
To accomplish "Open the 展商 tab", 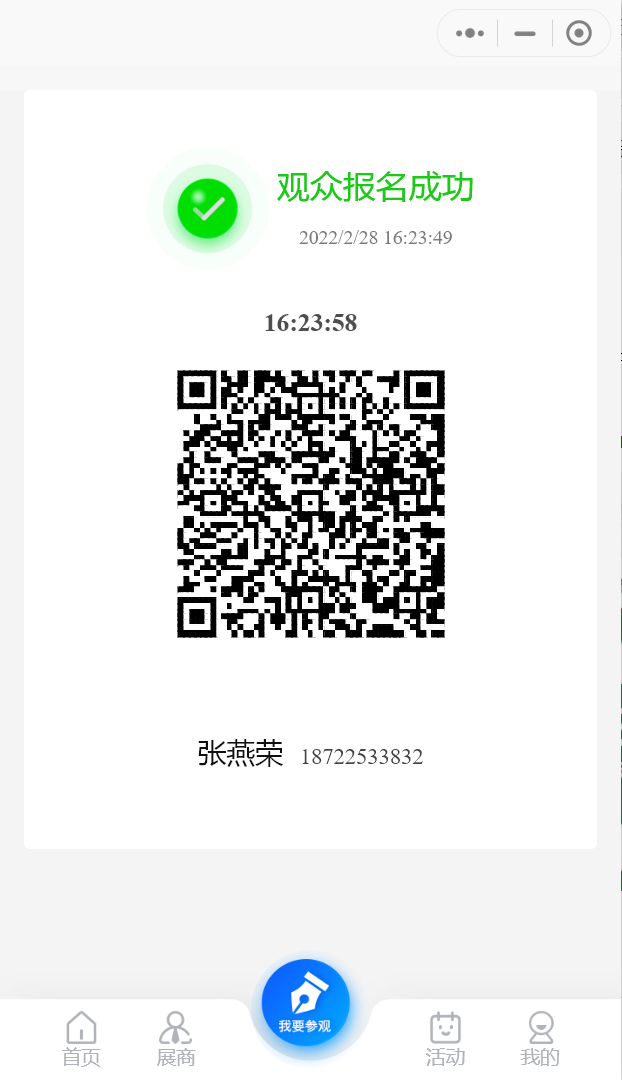I will [x=176, y=1039].
